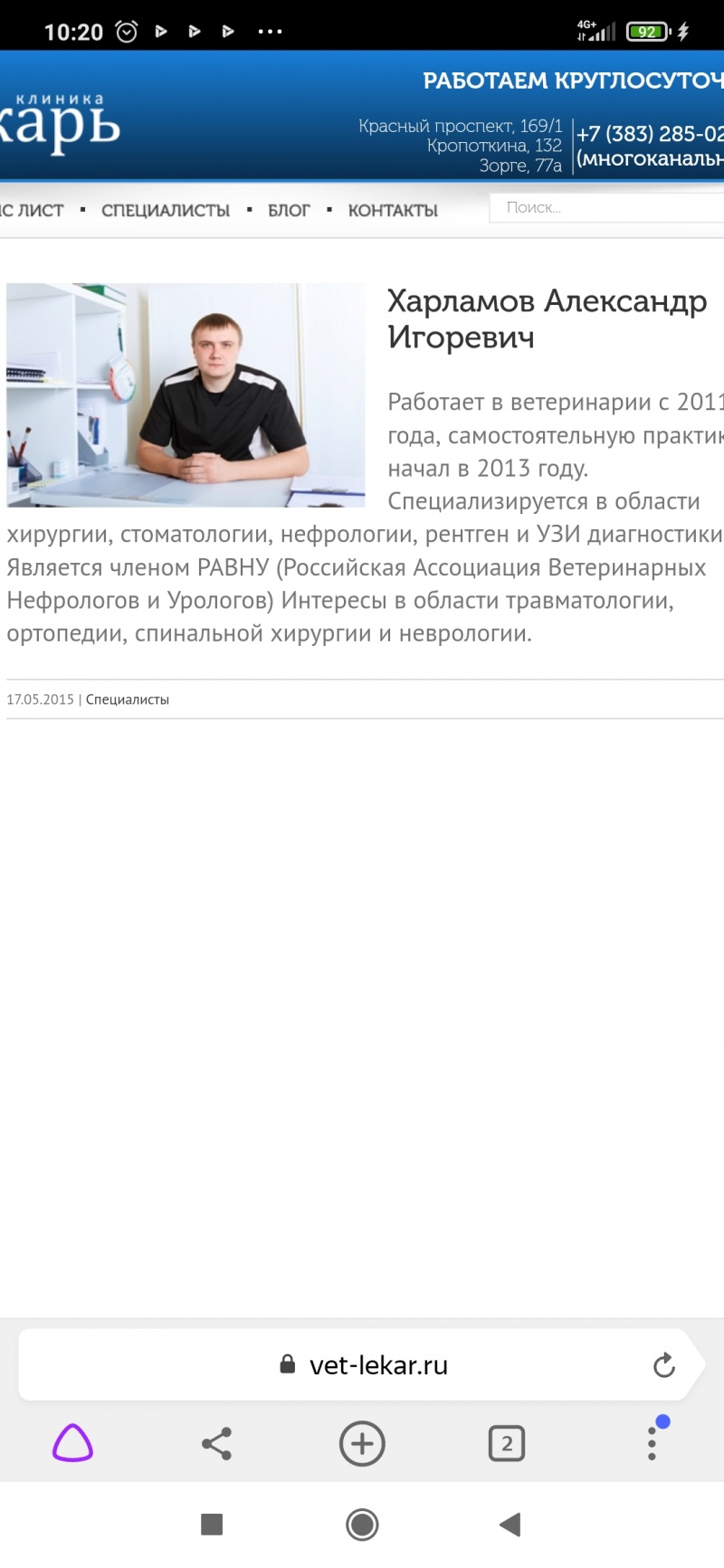Image resolution: width=724 pixels, height=1568 pixels.
Task: Go back with system back button
Action: pyautogui.click(x=510, y=1525)
